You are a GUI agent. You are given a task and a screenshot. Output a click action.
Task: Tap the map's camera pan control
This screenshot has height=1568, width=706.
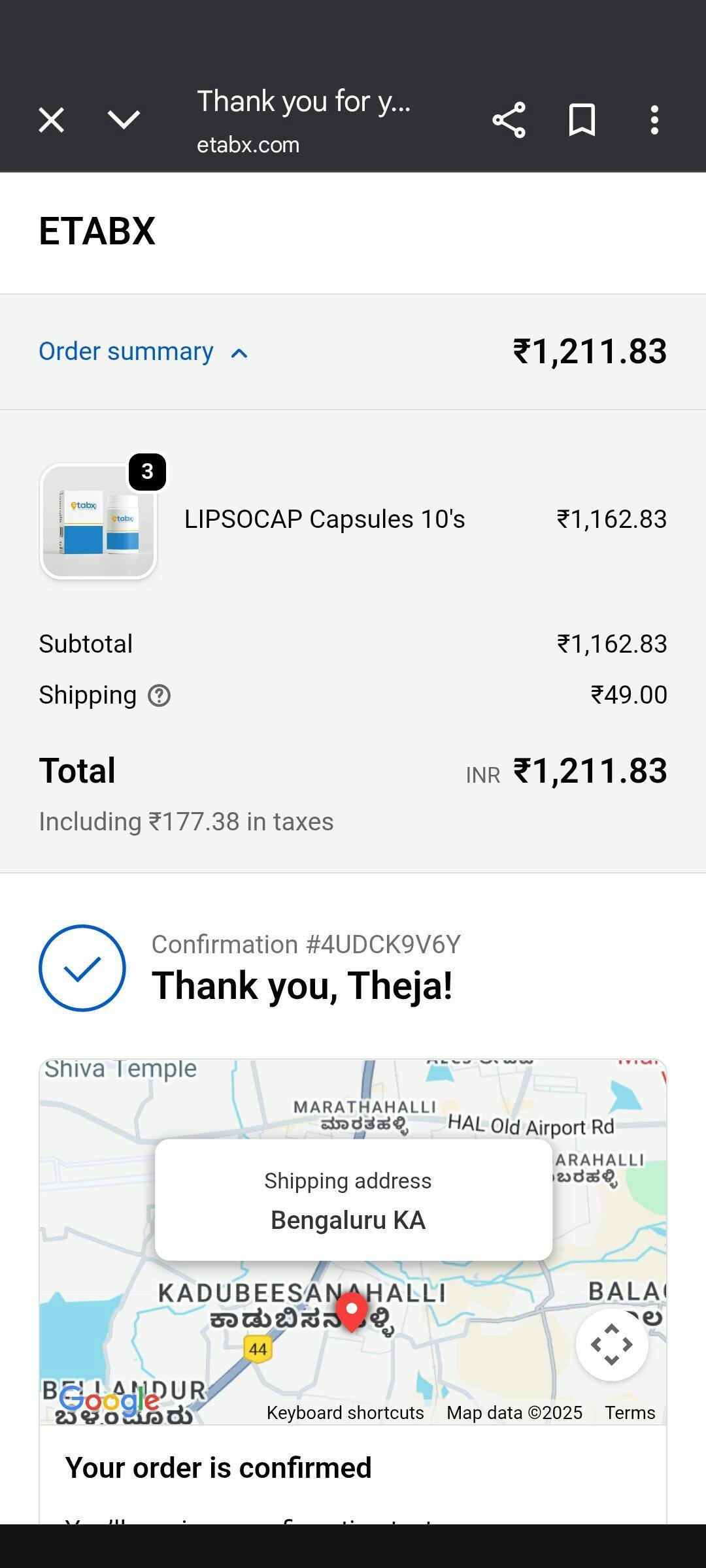(611, 1344)
